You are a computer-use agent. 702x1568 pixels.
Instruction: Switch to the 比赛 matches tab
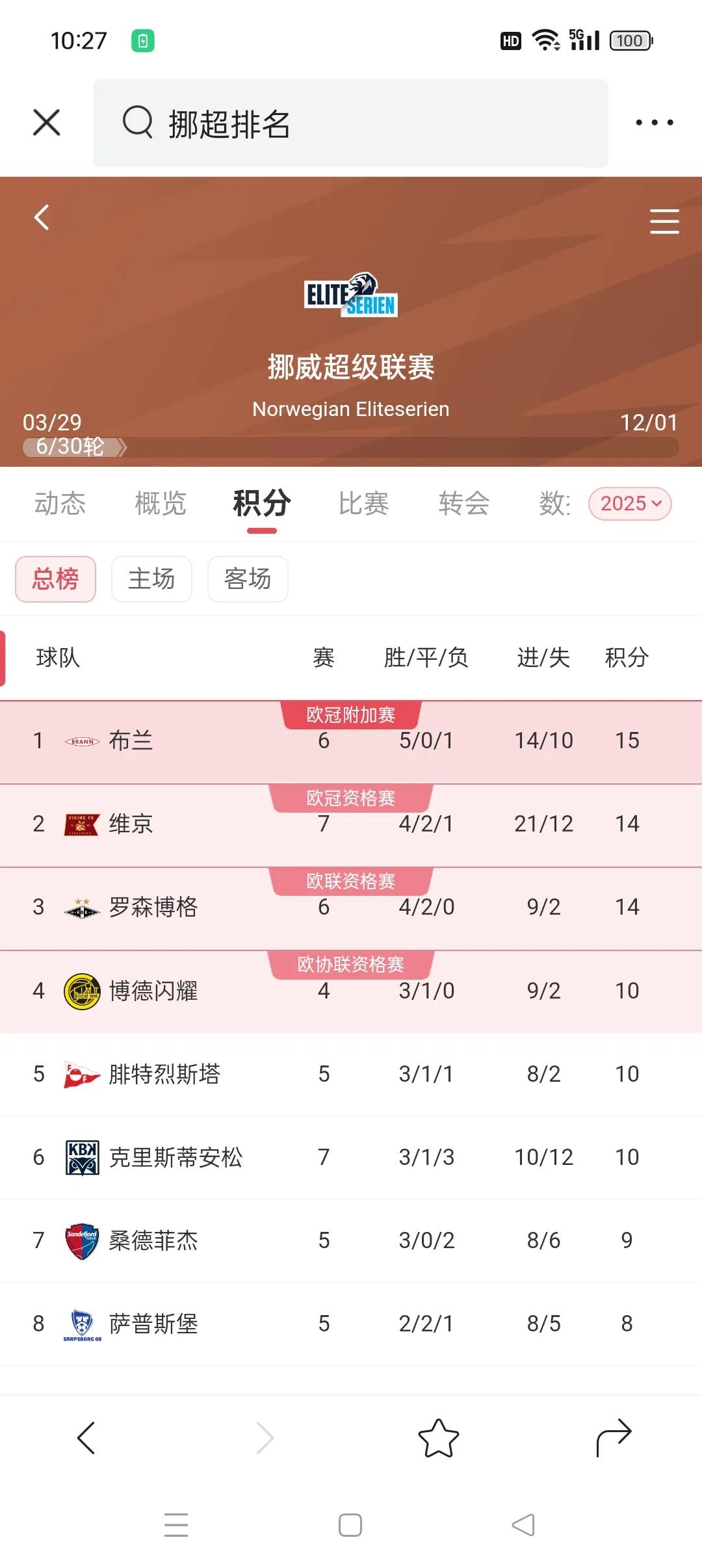click(x=364, y=504)
